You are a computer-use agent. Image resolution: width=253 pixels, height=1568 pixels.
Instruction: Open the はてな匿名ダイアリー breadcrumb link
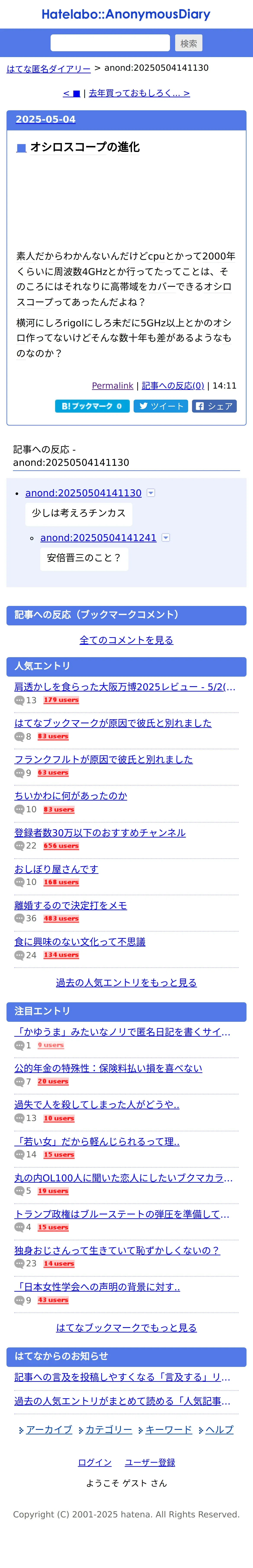click(49, 69)
